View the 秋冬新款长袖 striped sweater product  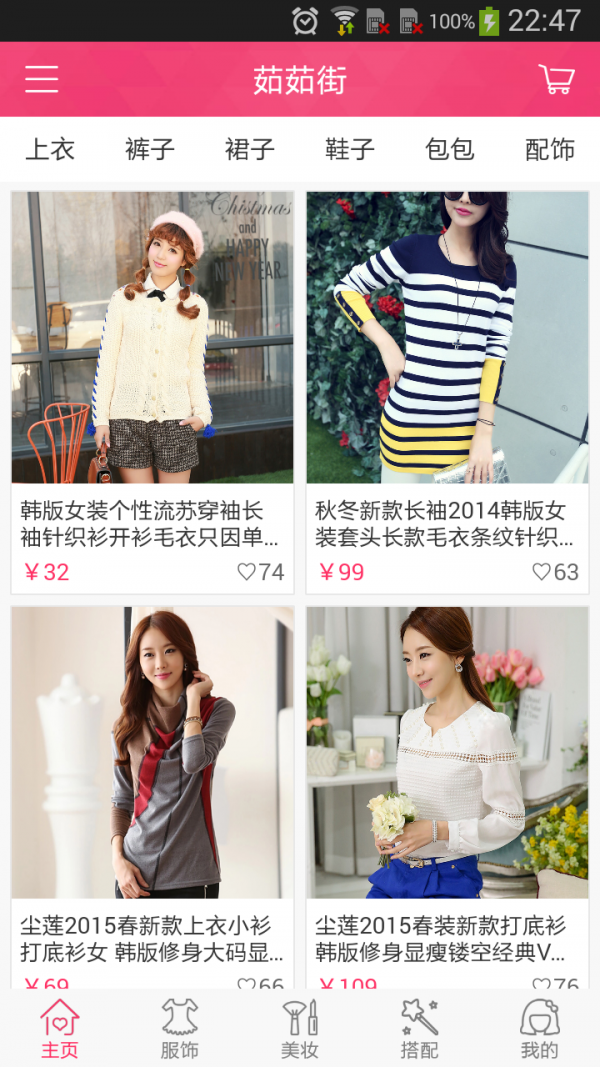pyautogui.click(x=447, y=338)
